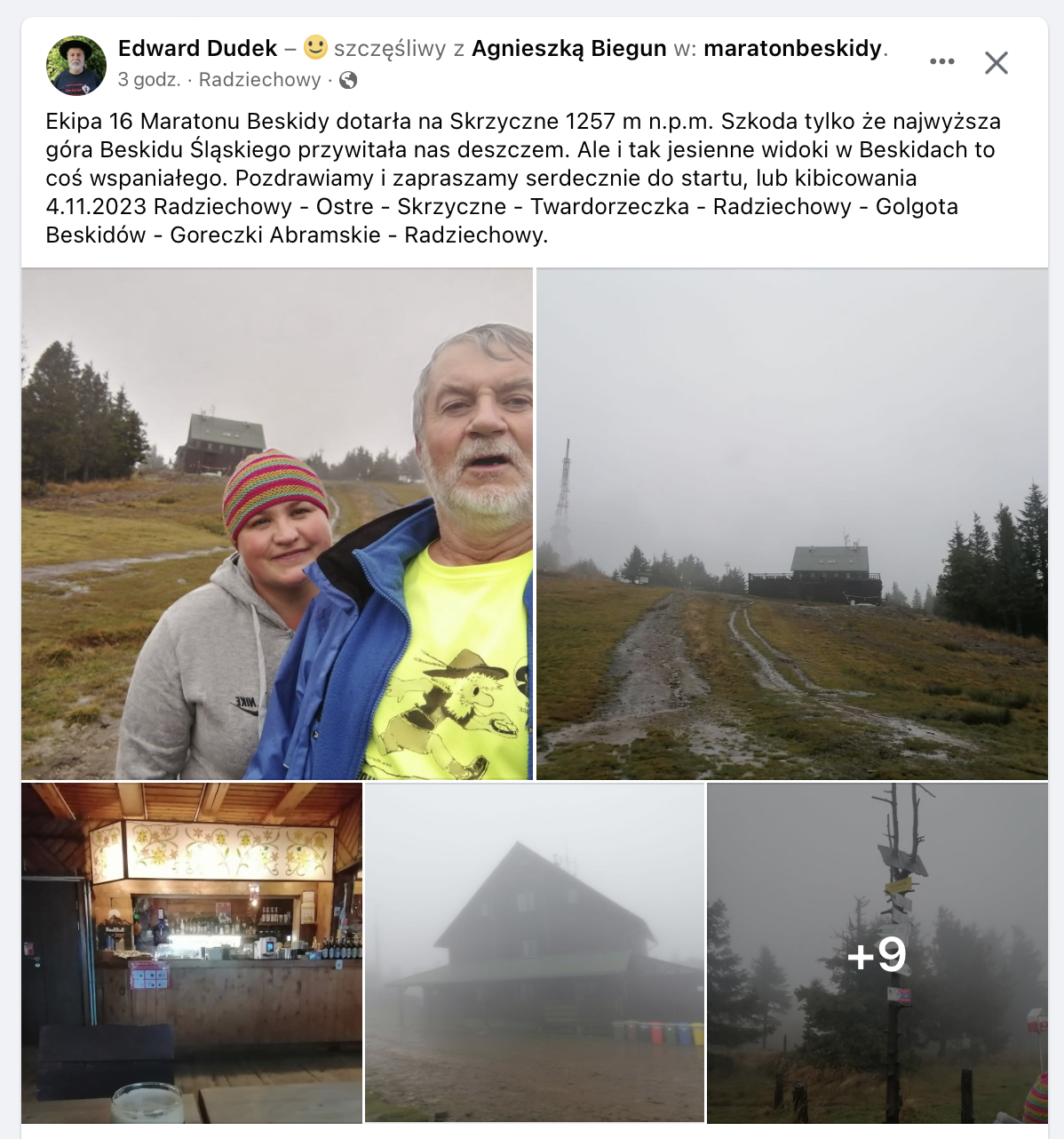The height and width of the screenshot is (1139, 1064).
Task: Open the 3 godz. post timestamp
Action: (148, 80)
